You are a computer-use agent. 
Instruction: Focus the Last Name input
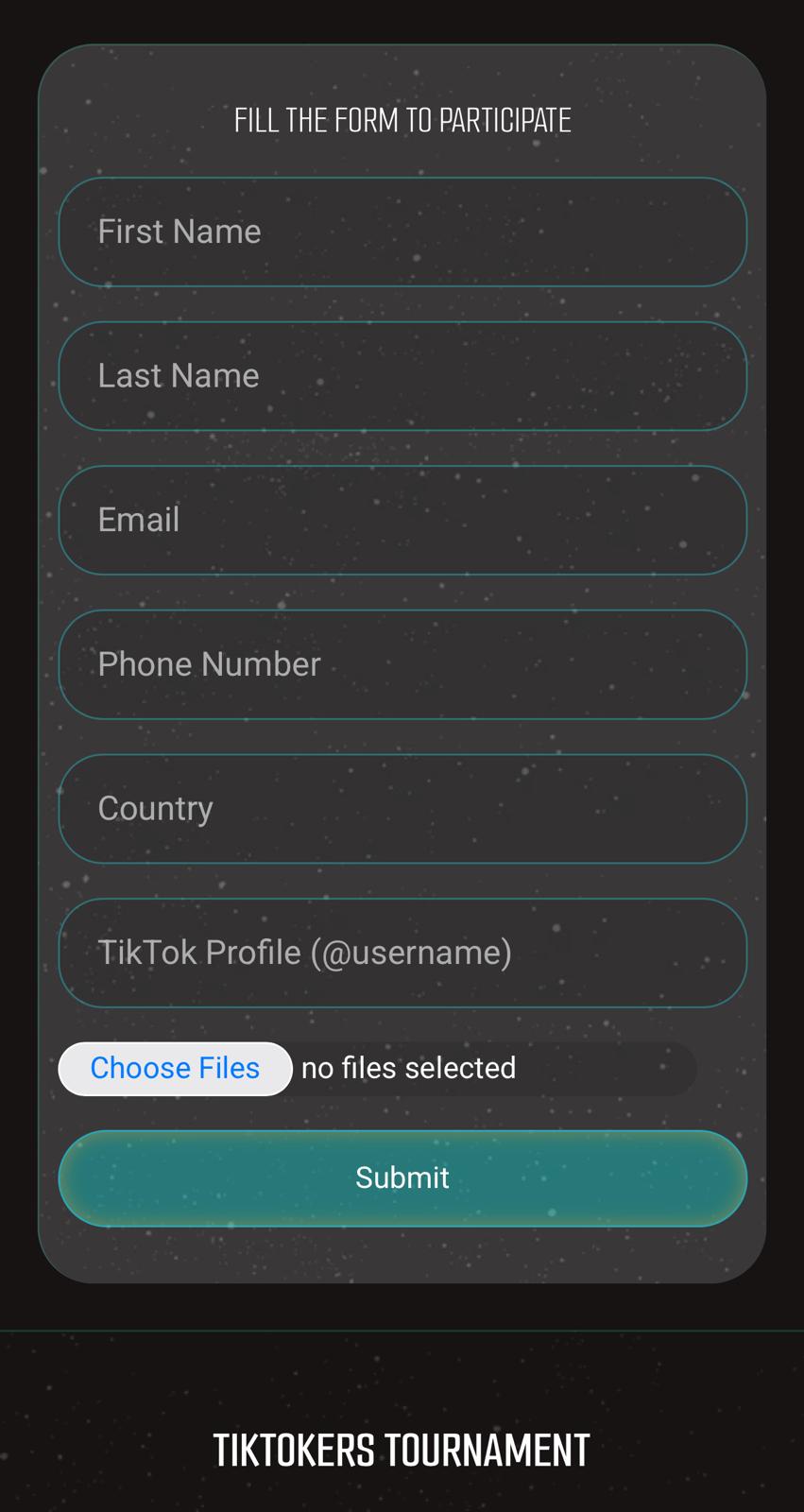tap(402, 376)
